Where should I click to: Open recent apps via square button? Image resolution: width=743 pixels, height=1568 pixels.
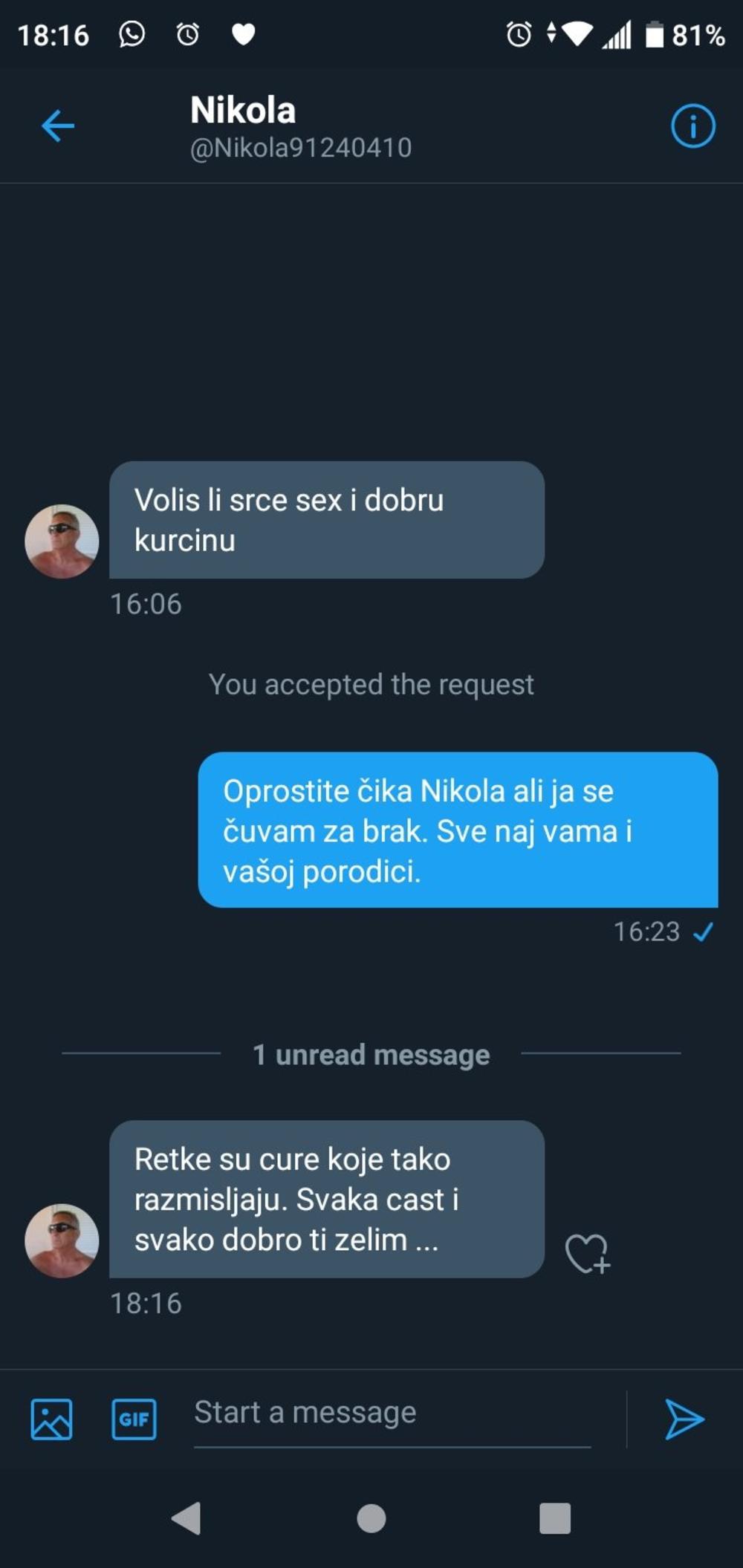[x=554, y=1518]
